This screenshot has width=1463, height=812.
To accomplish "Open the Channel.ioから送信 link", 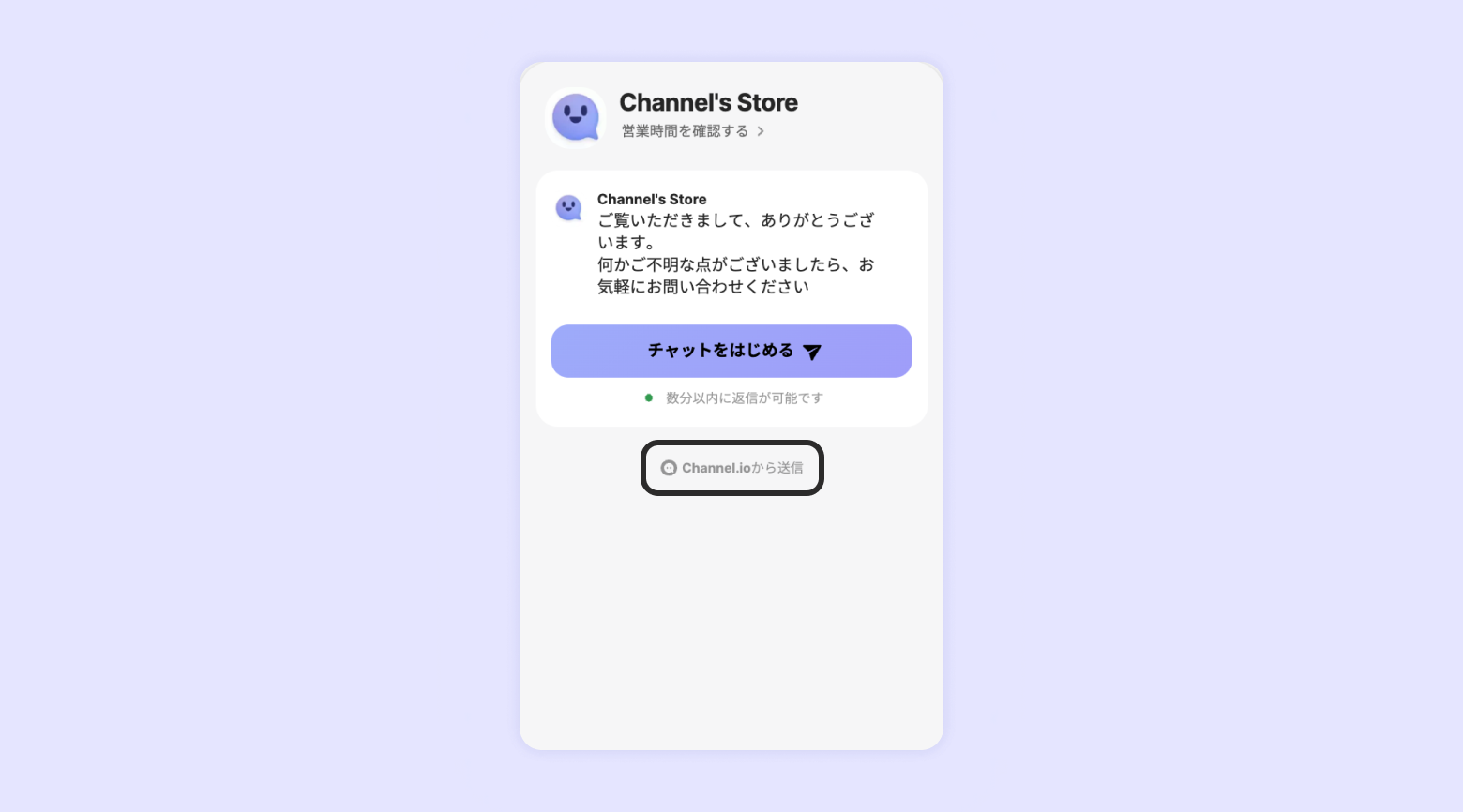I will [x=732, y=468].
